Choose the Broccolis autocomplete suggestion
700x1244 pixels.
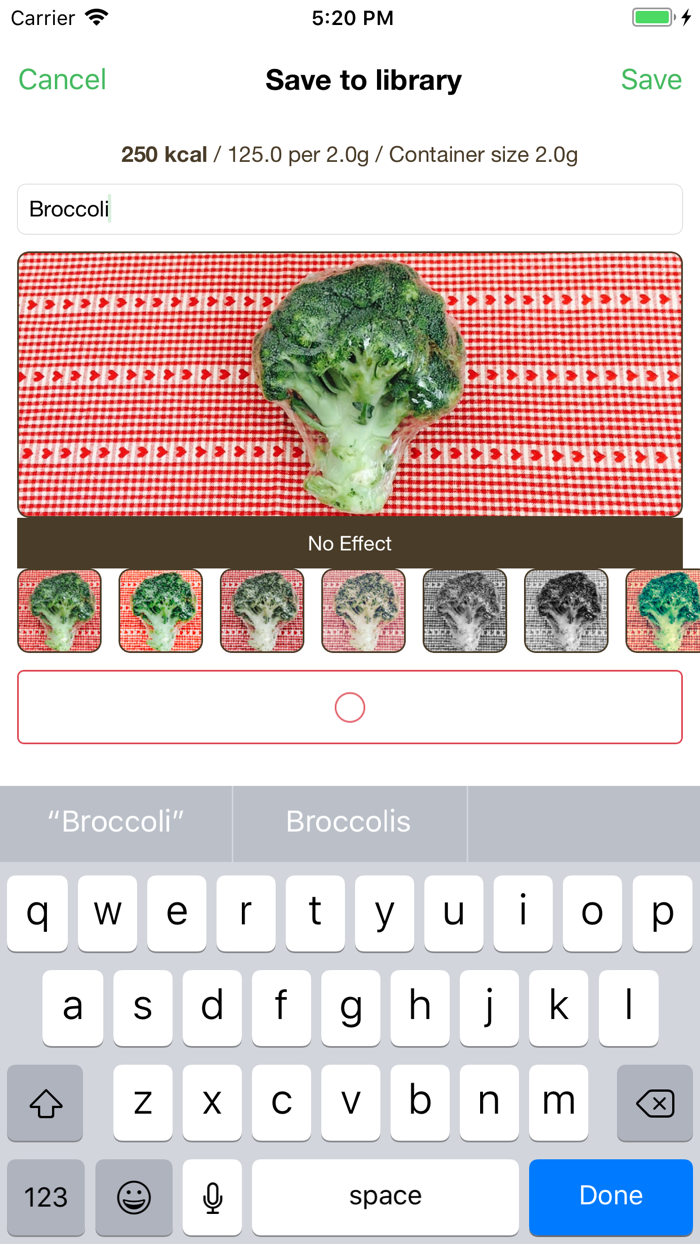coord(349,822)
